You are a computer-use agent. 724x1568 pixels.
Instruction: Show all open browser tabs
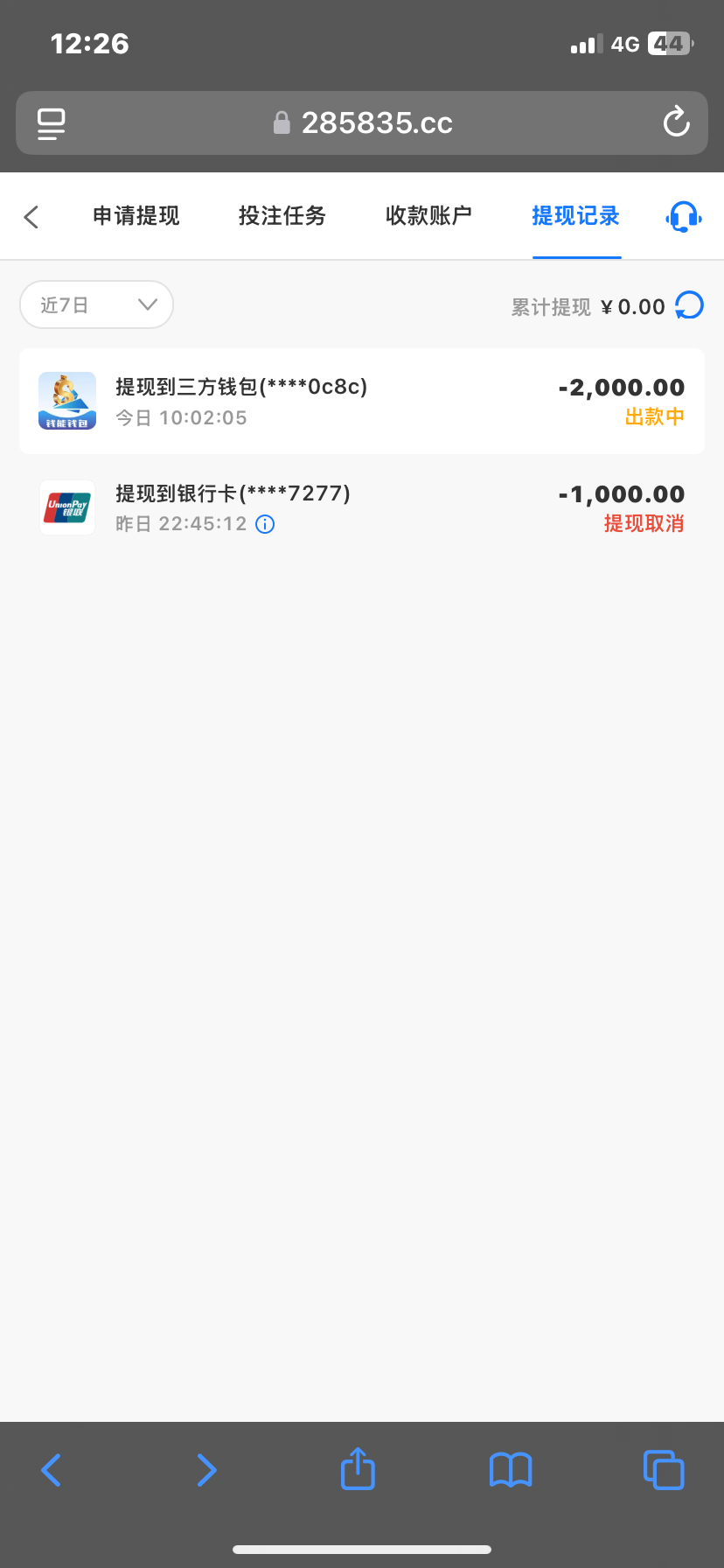tap(664, 1470)
